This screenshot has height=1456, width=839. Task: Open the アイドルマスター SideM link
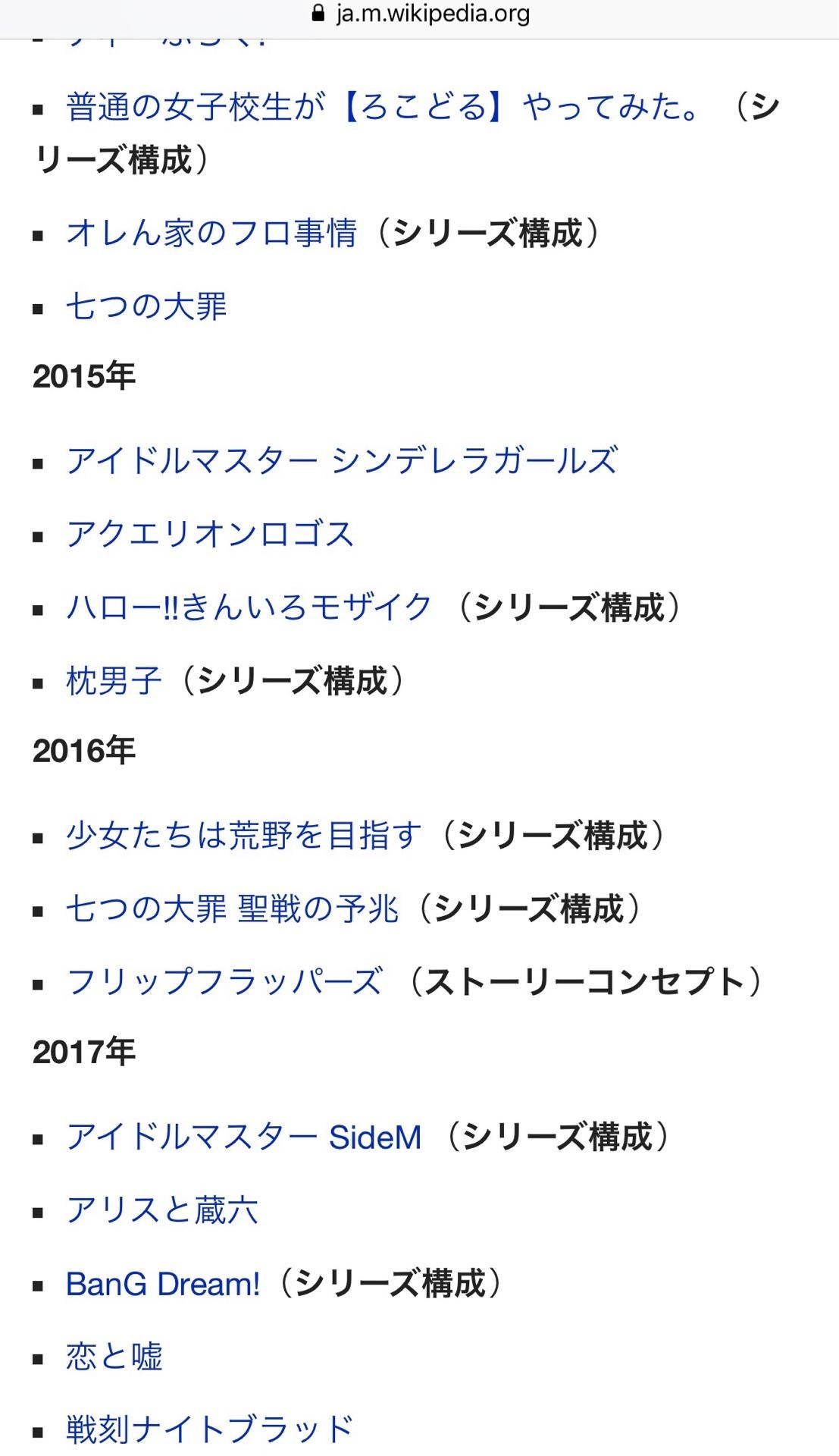point(243,1137)
